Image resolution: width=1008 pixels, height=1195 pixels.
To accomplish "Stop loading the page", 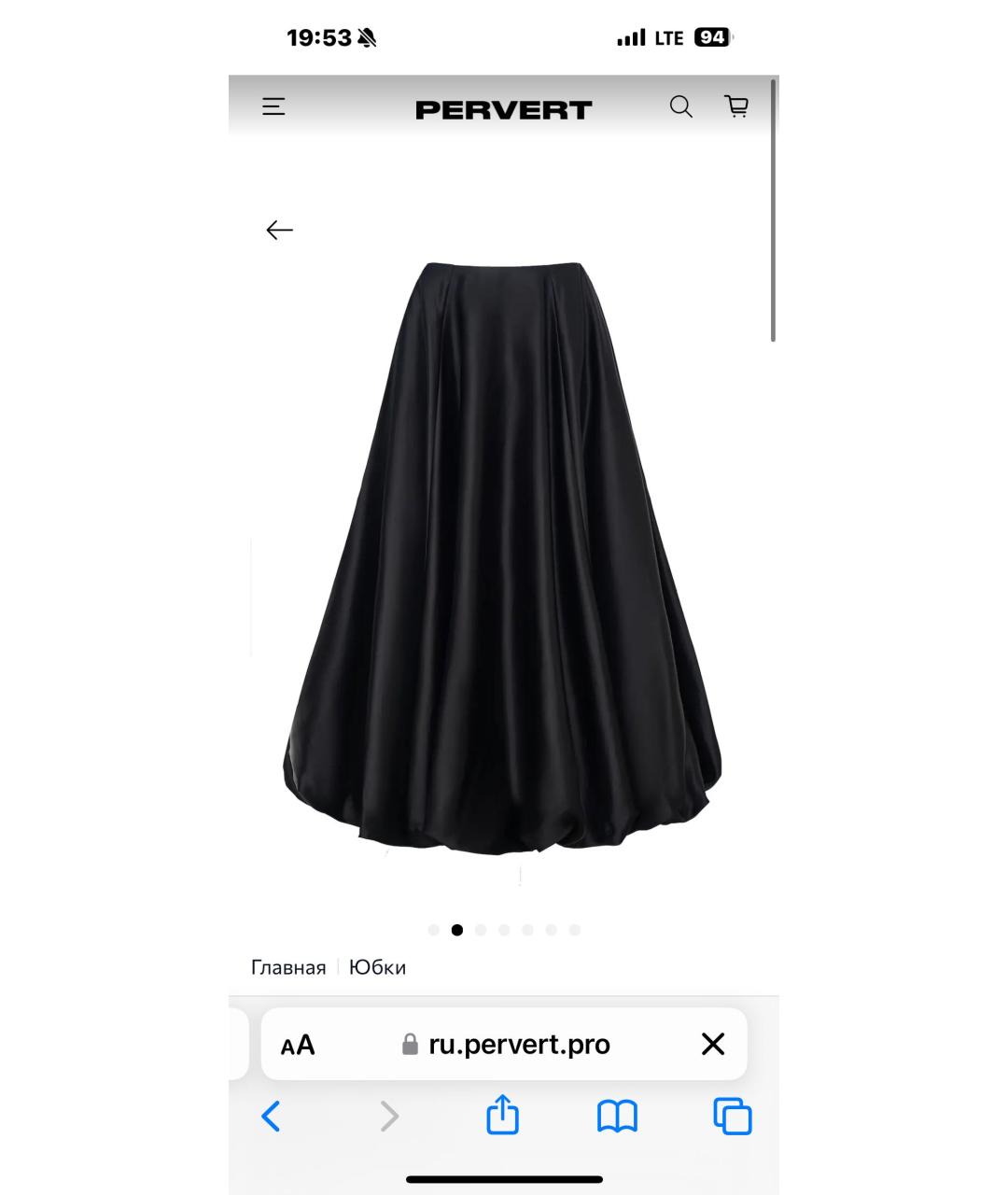I will [x=713, y=1045].
